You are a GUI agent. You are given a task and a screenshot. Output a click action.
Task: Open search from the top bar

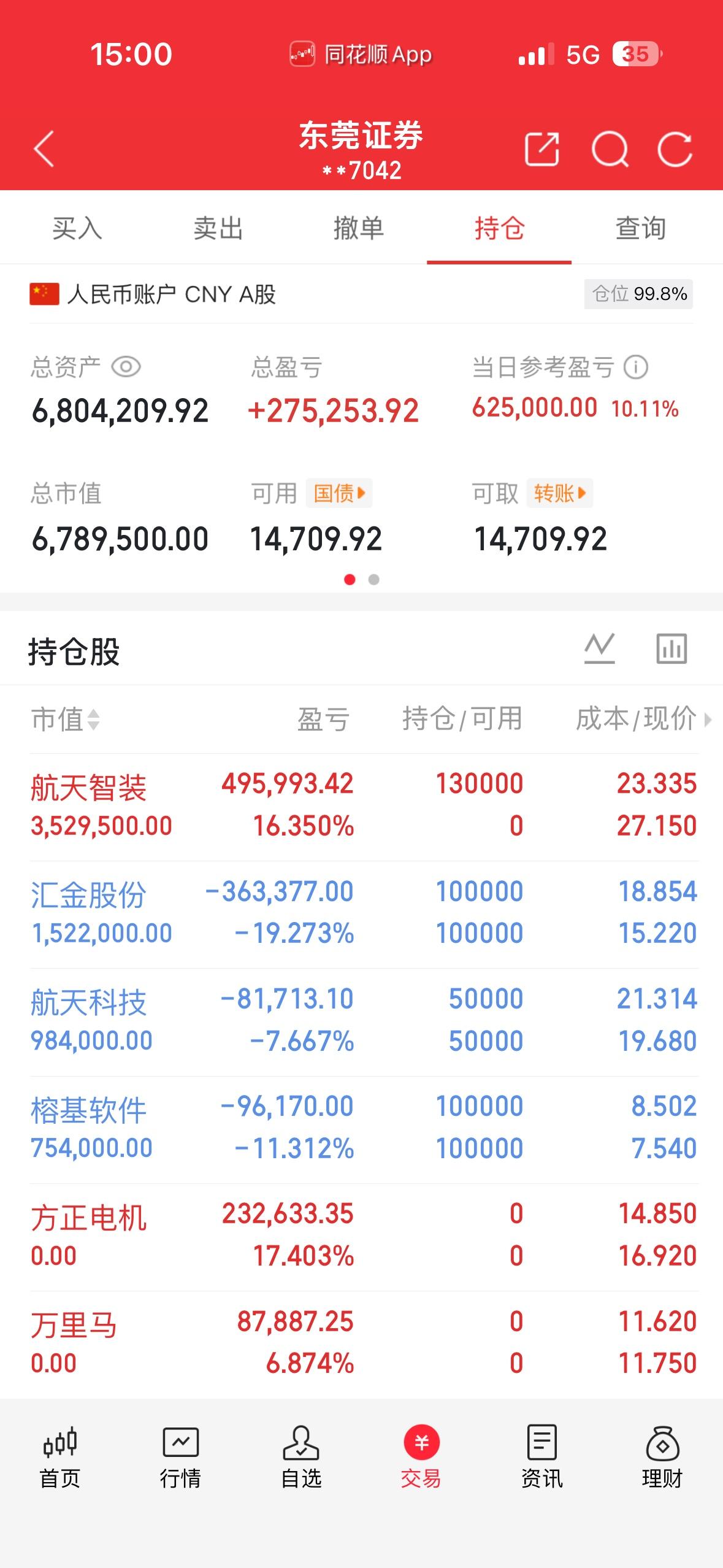[610, 149]
